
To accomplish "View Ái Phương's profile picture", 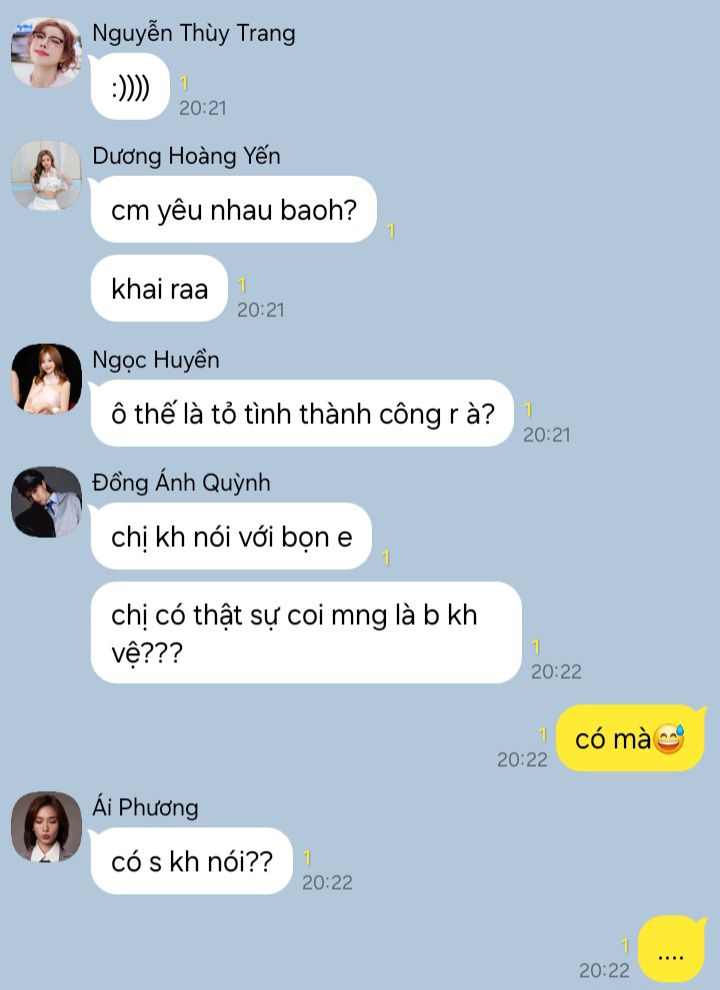I will 46,826.
